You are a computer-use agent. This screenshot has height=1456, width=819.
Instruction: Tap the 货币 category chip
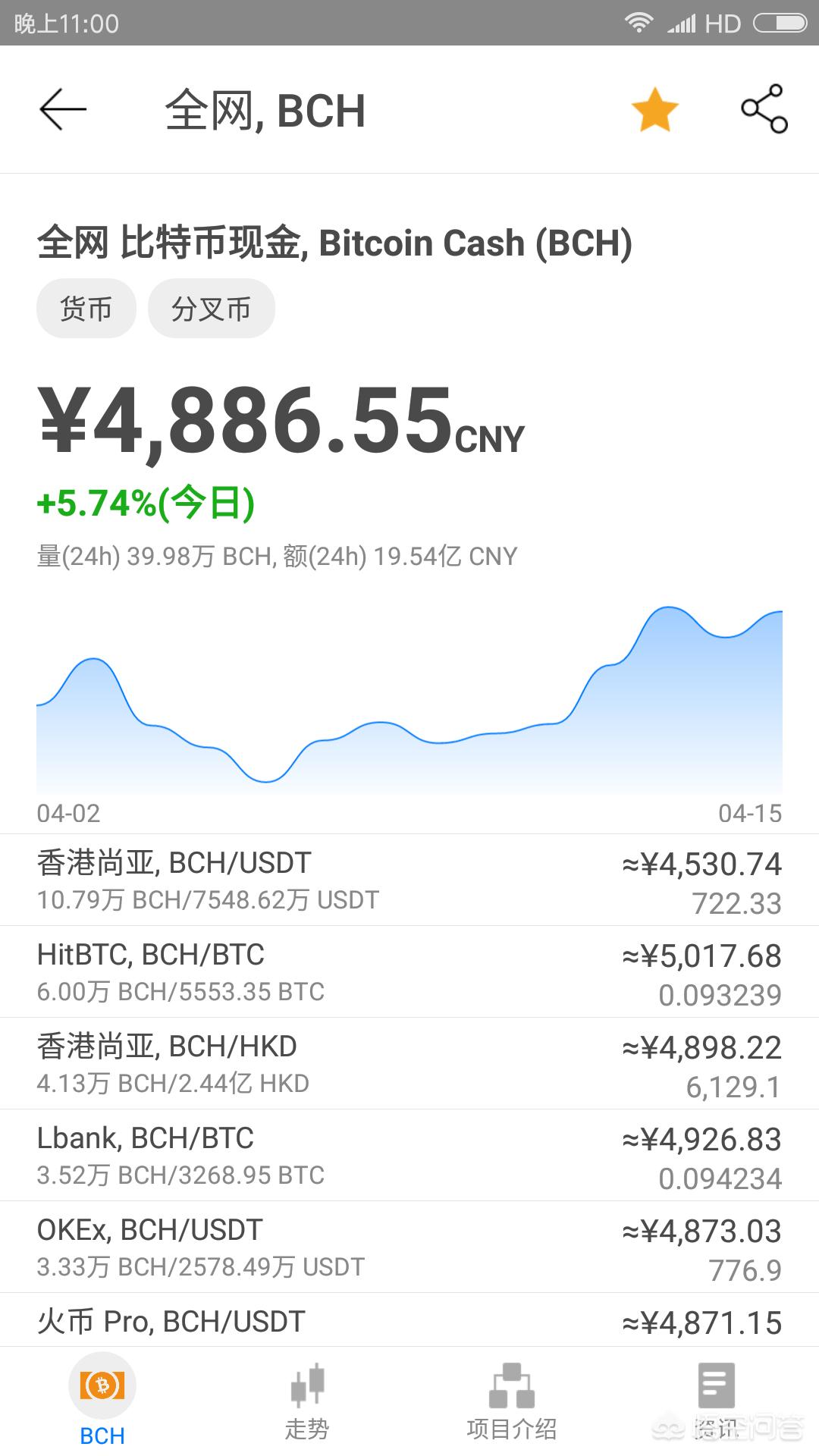coord(86,309)
